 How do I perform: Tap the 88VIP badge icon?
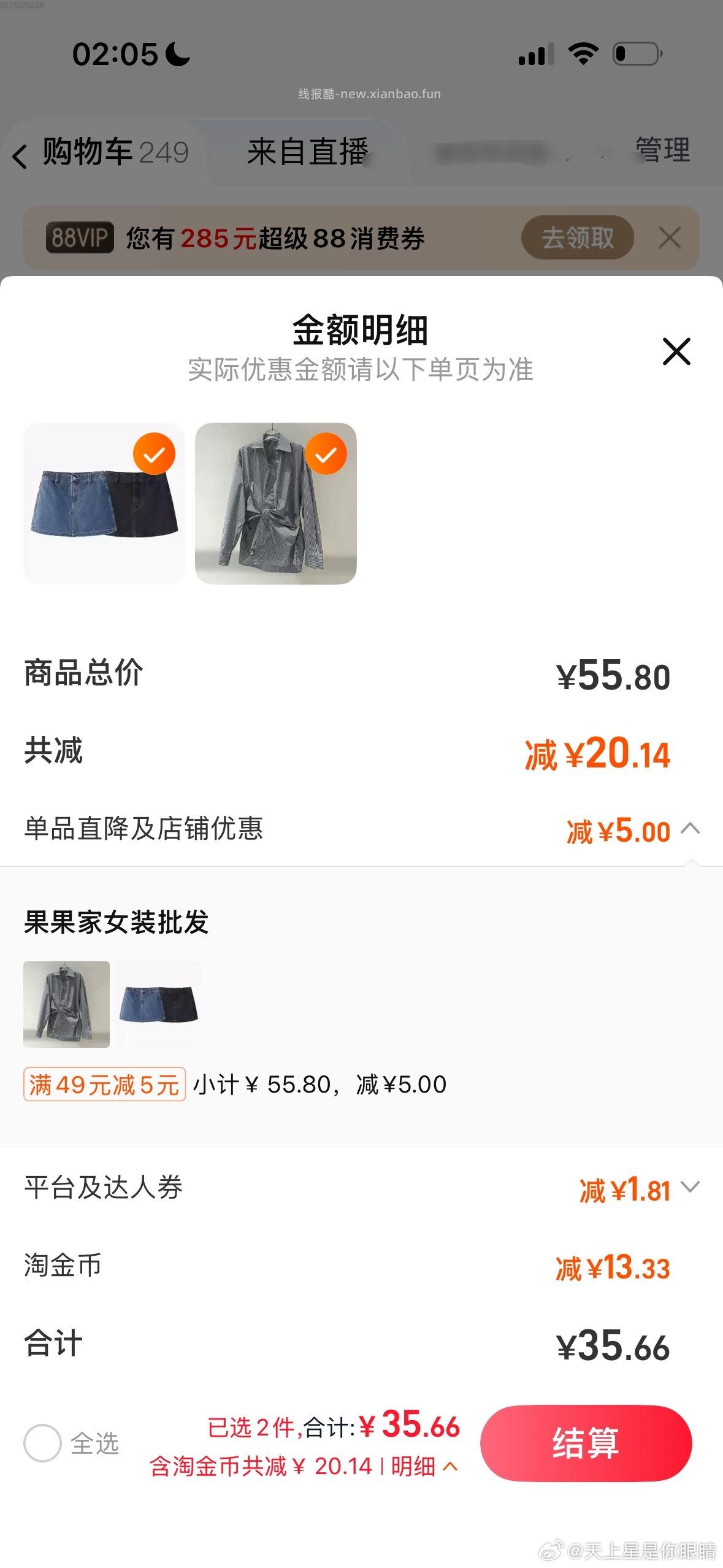point(78,239)
